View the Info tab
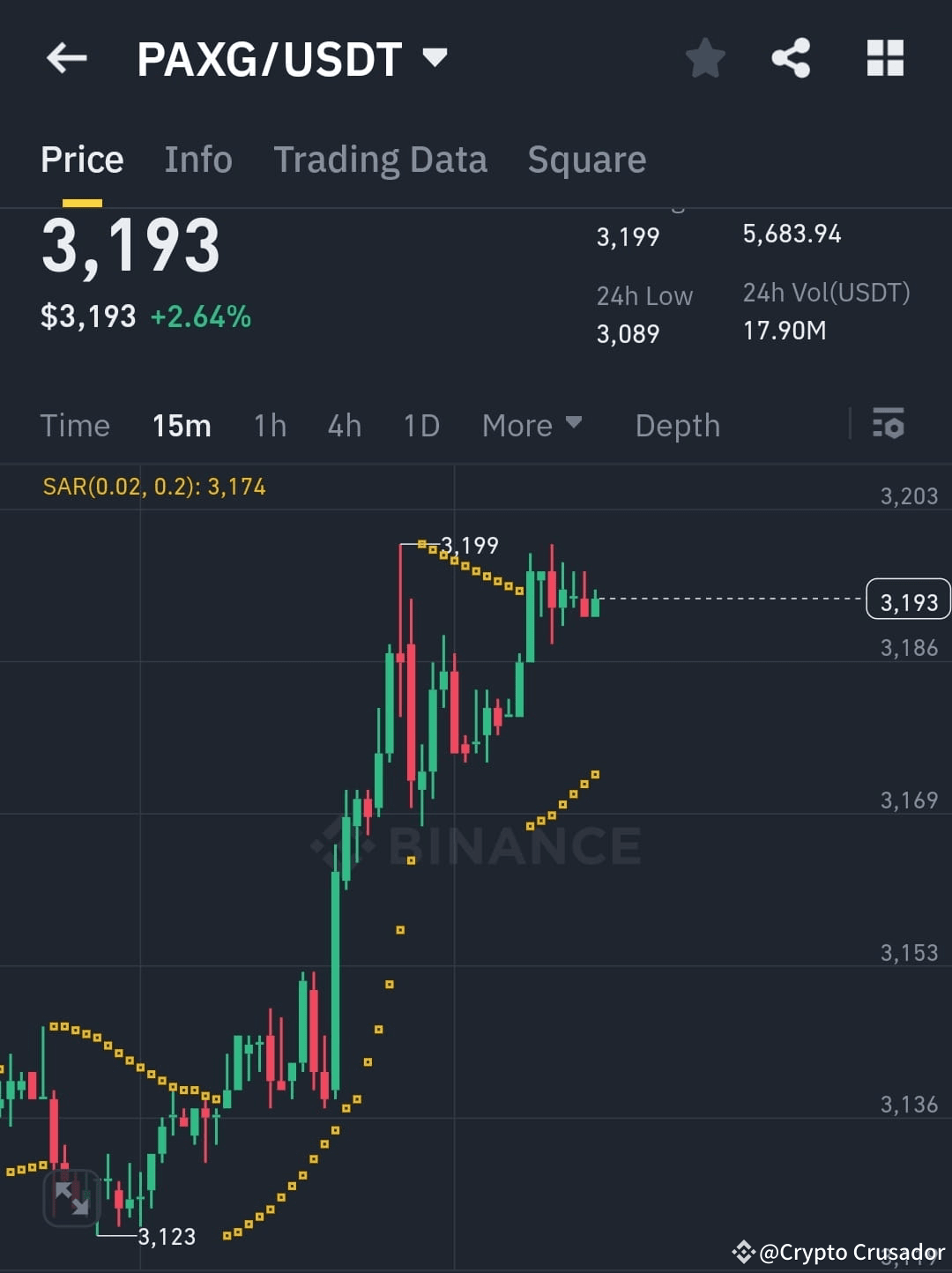This screenshot has width=952, height=1273. [197, 160]
